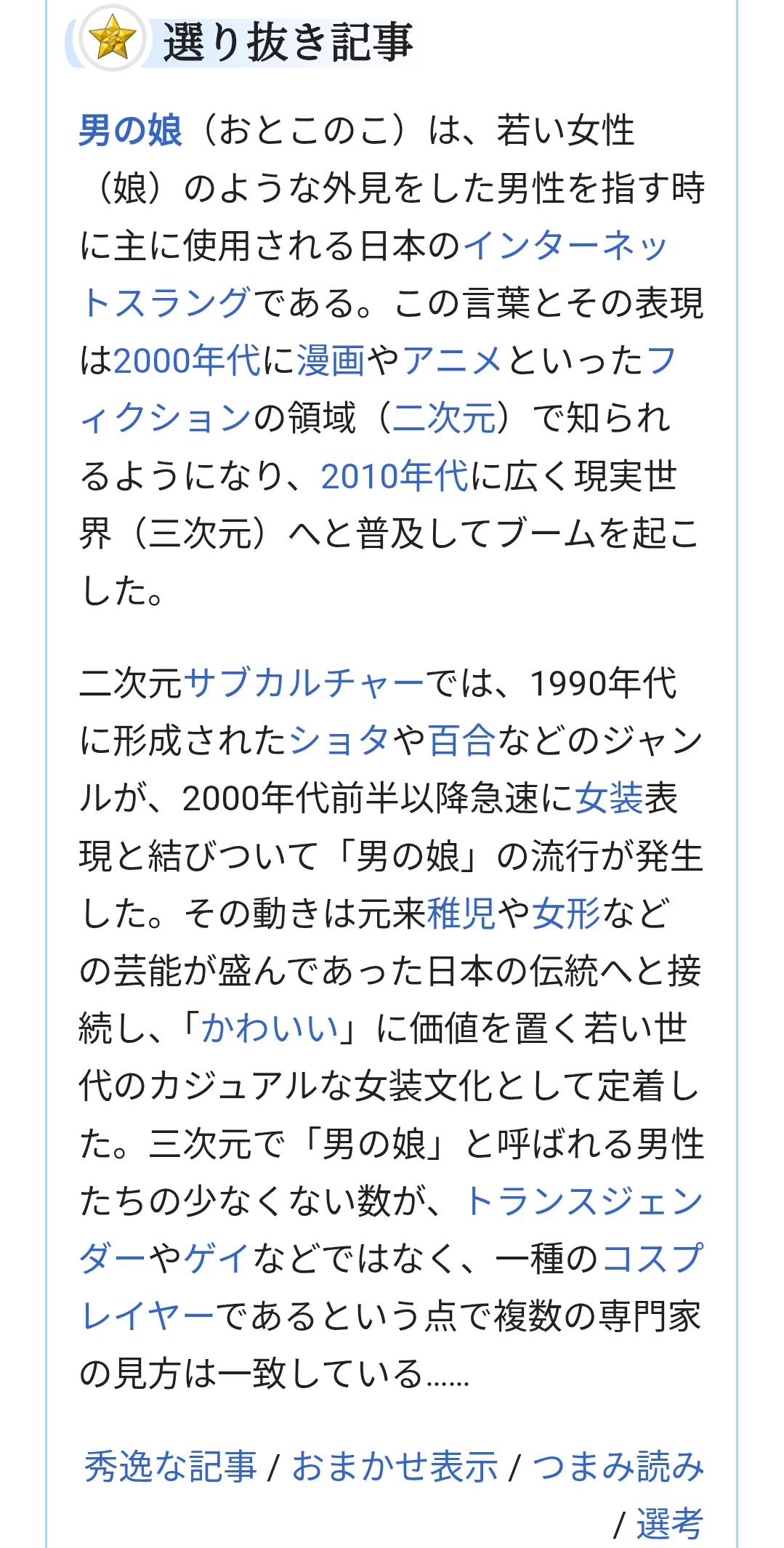Follow the 百合 link
This screenshot has height=1548, width=784.
point(461,741)
